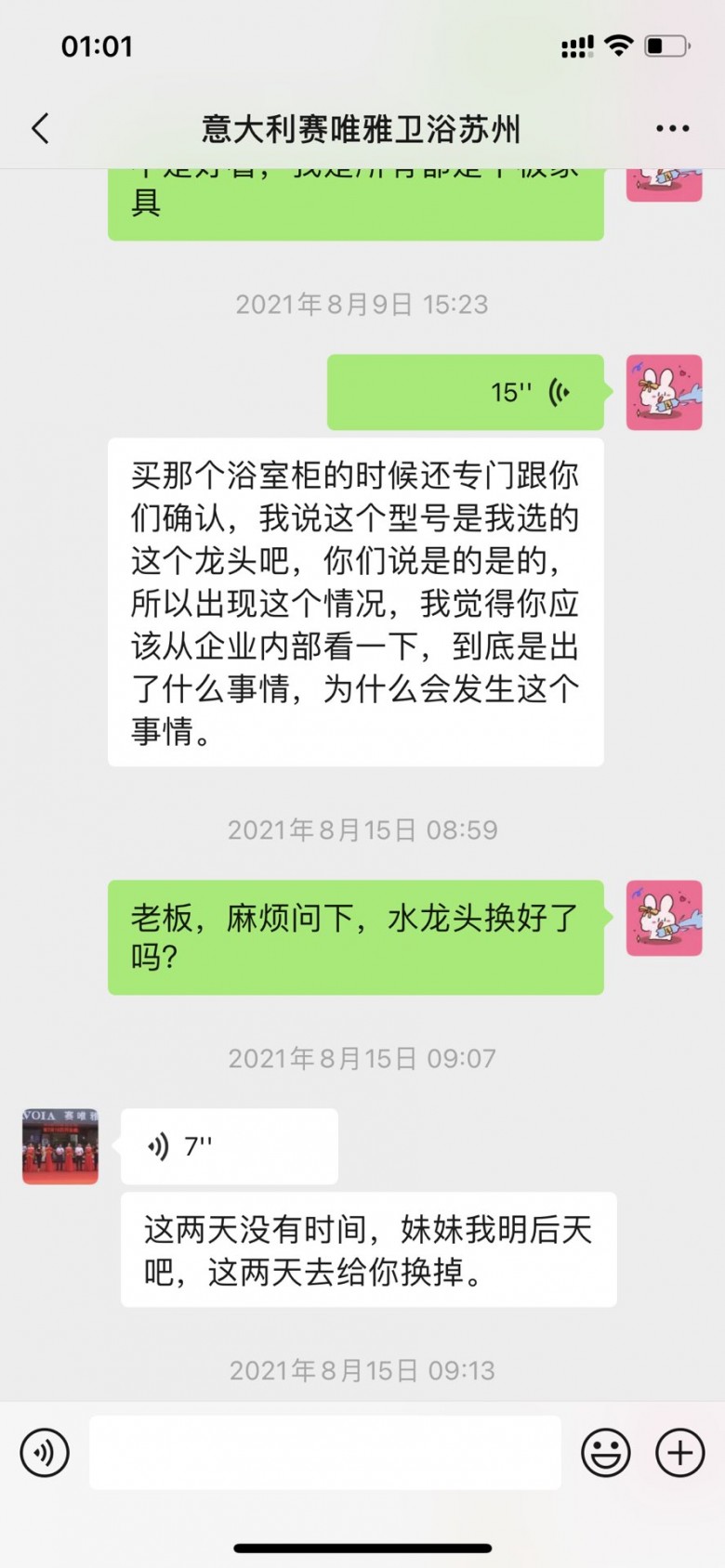Focus the message text field
The width and height of the screenshot is (725, 1568).
pos(325,1453)
